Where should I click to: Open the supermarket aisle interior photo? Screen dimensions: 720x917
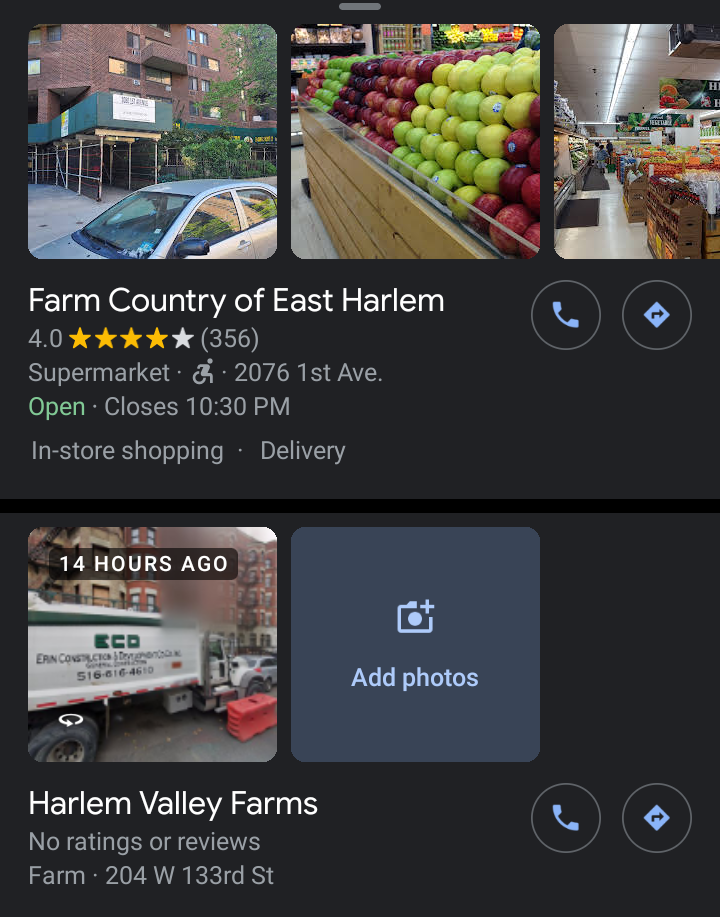[x=637, y=141]
